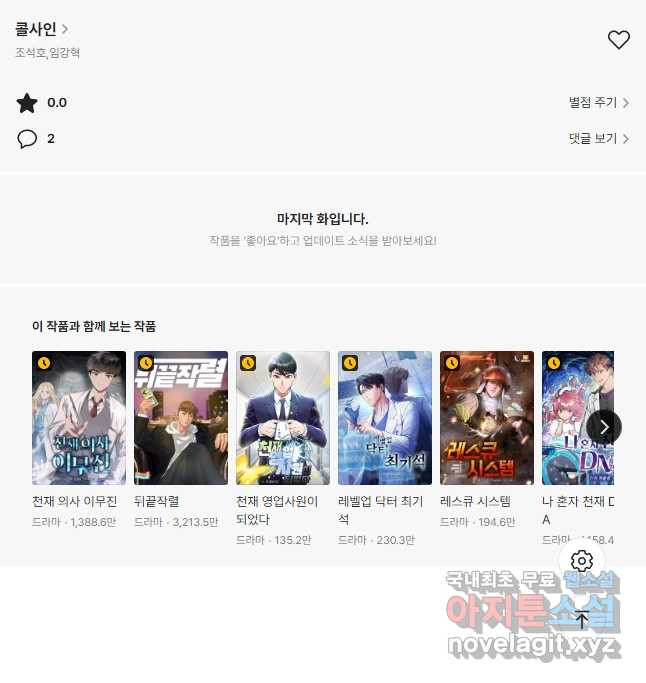Open 별점 주기 to rate
Image resolution: width=646 pixels, height=683 pixels.
[598, 102]
